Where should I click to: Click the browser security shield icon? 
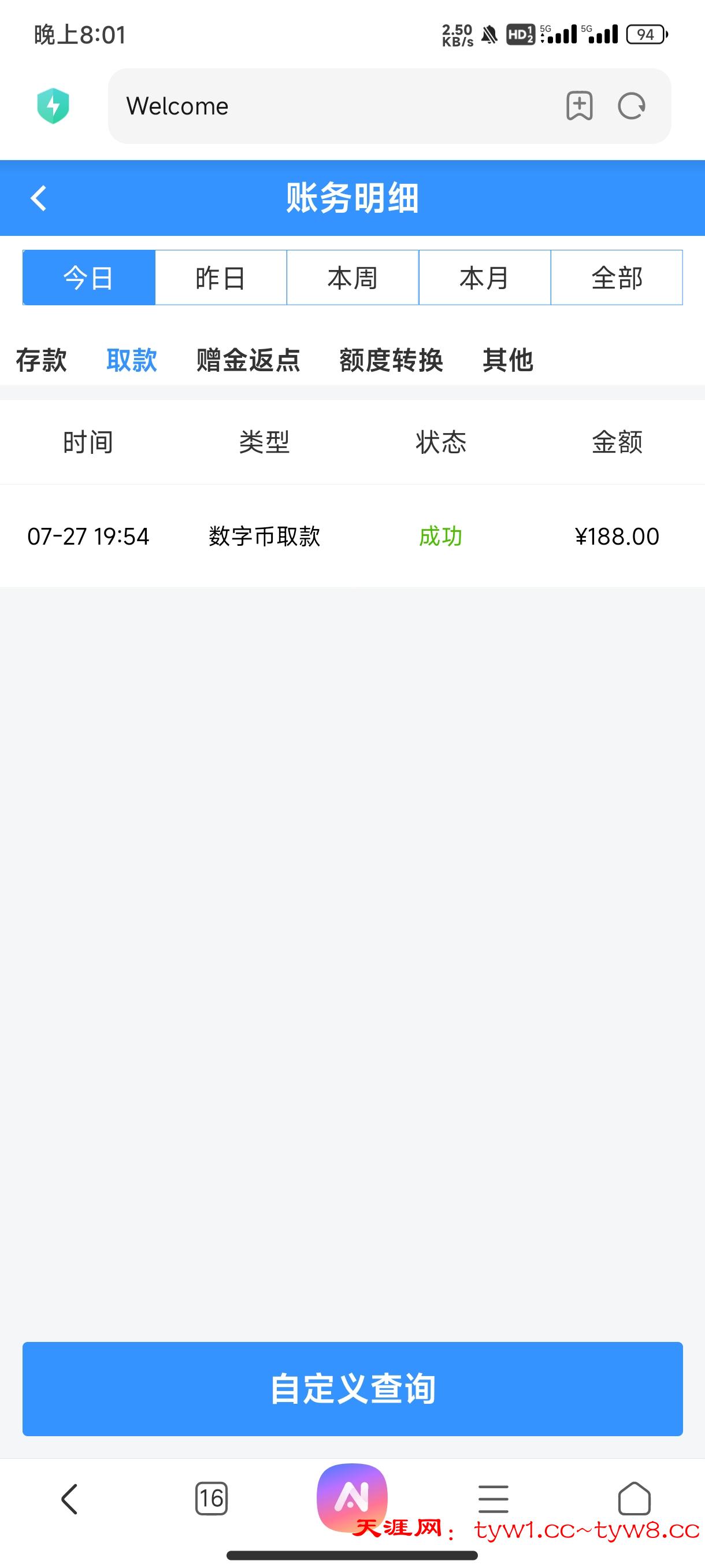pos(53,105)
